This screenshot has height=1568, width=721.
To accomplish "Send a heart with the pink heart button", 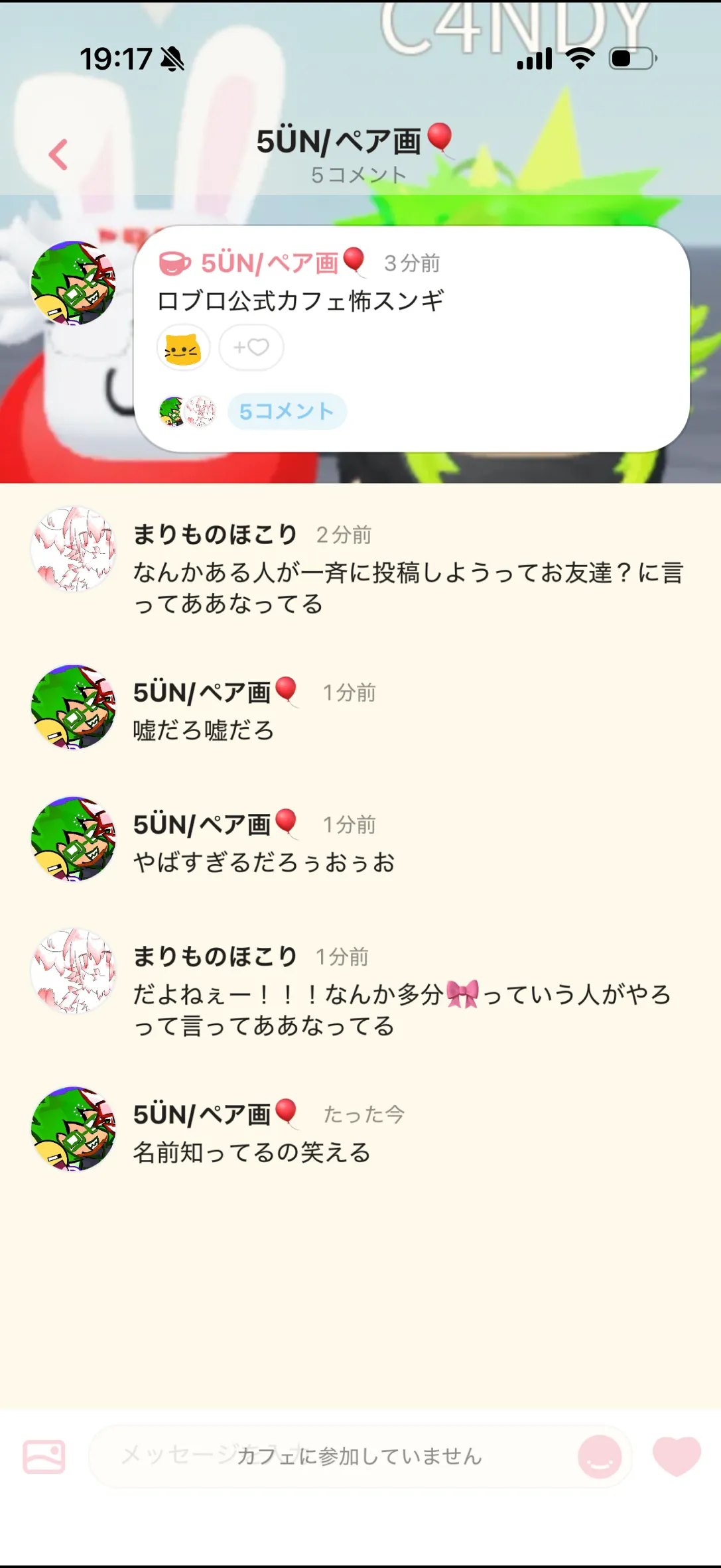I will pyautogui.click(x=677, y=1455).
